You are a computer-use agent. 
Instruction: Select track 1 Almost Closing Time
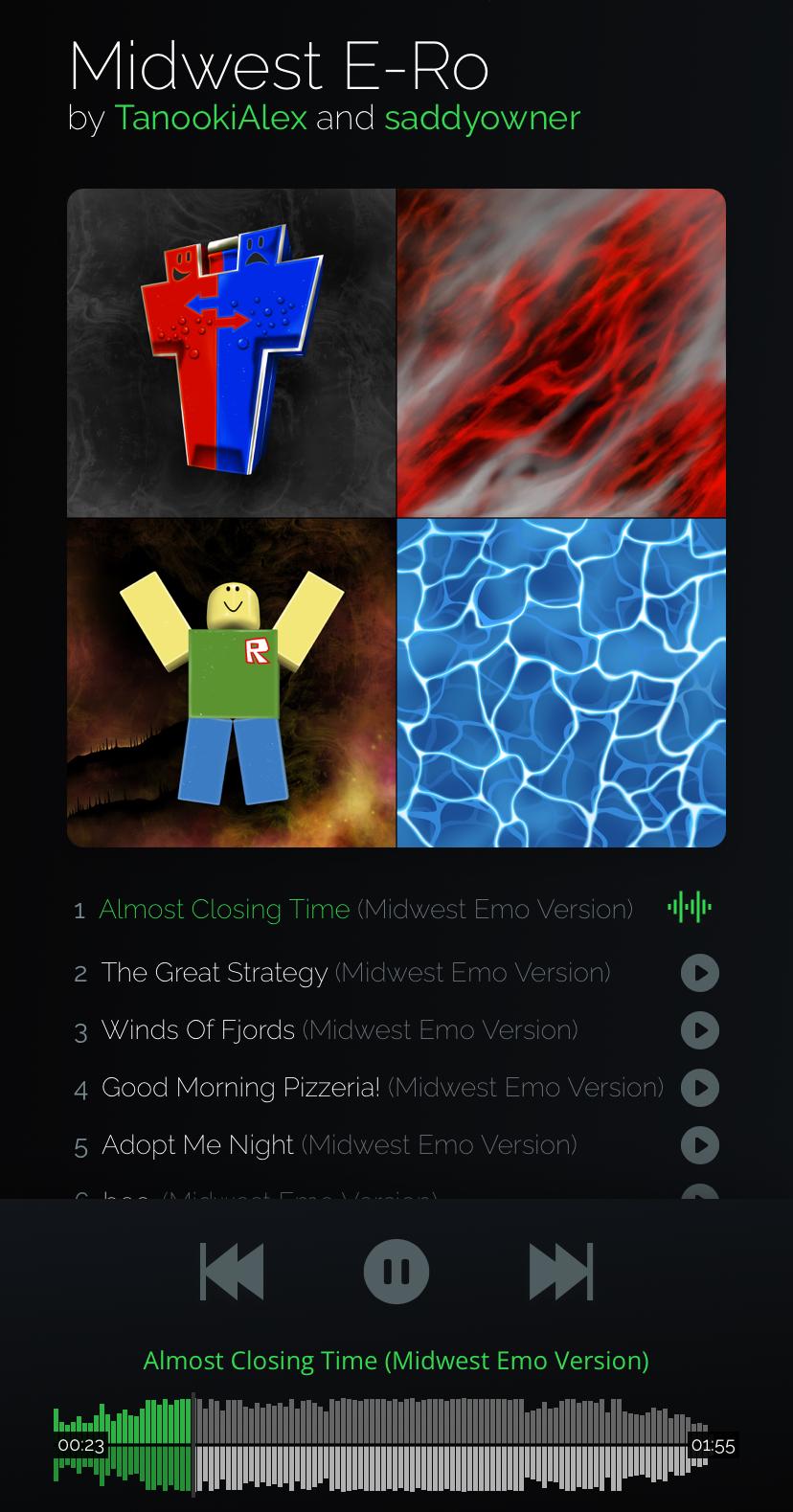click(225, 909)
